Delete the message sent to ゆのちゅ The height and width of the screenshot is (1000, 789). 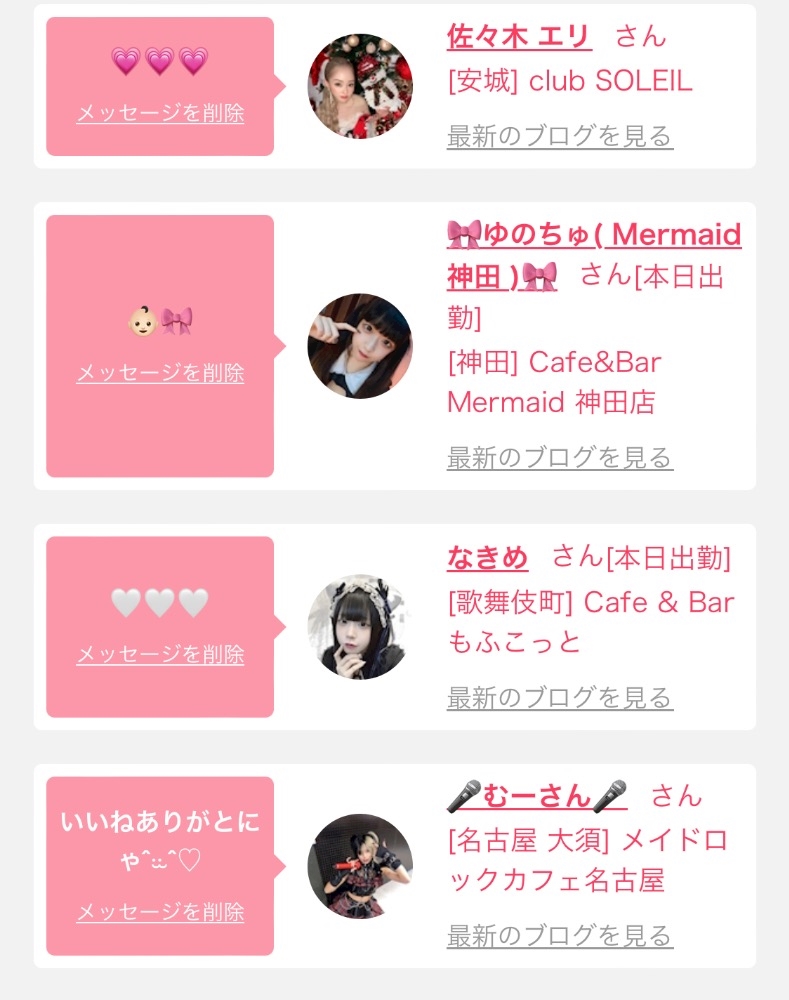click(160, 372)
